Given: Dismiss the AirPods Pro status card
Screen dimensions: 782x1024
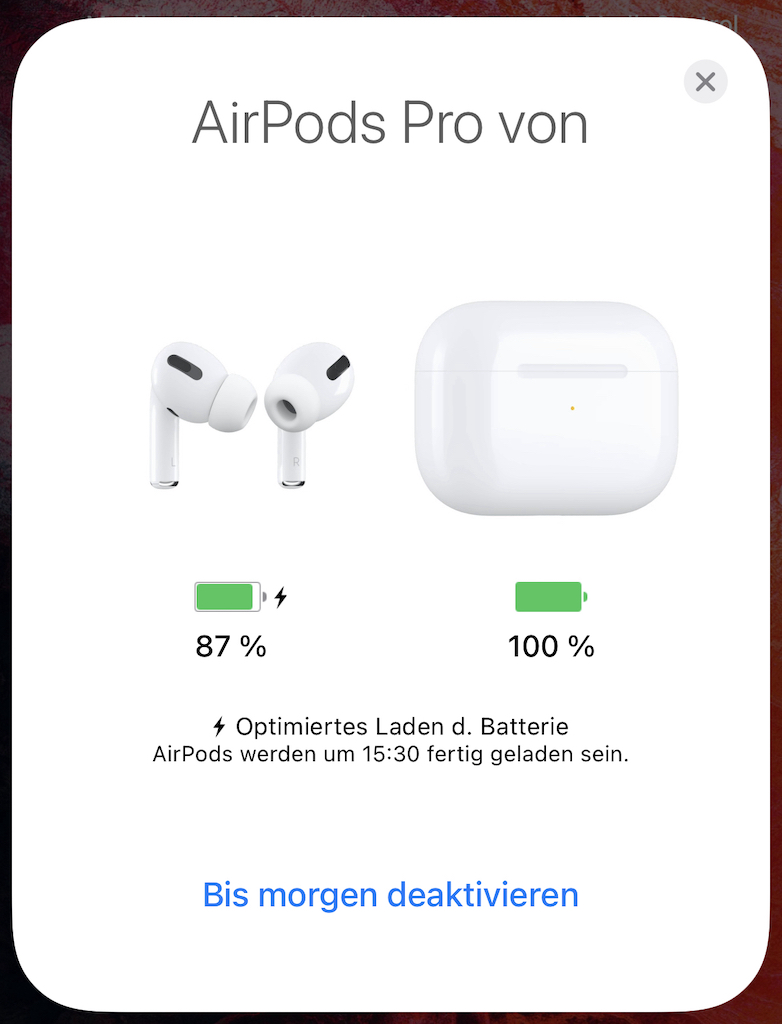Looking at the screenshot, I should click(x=705, y=82).
